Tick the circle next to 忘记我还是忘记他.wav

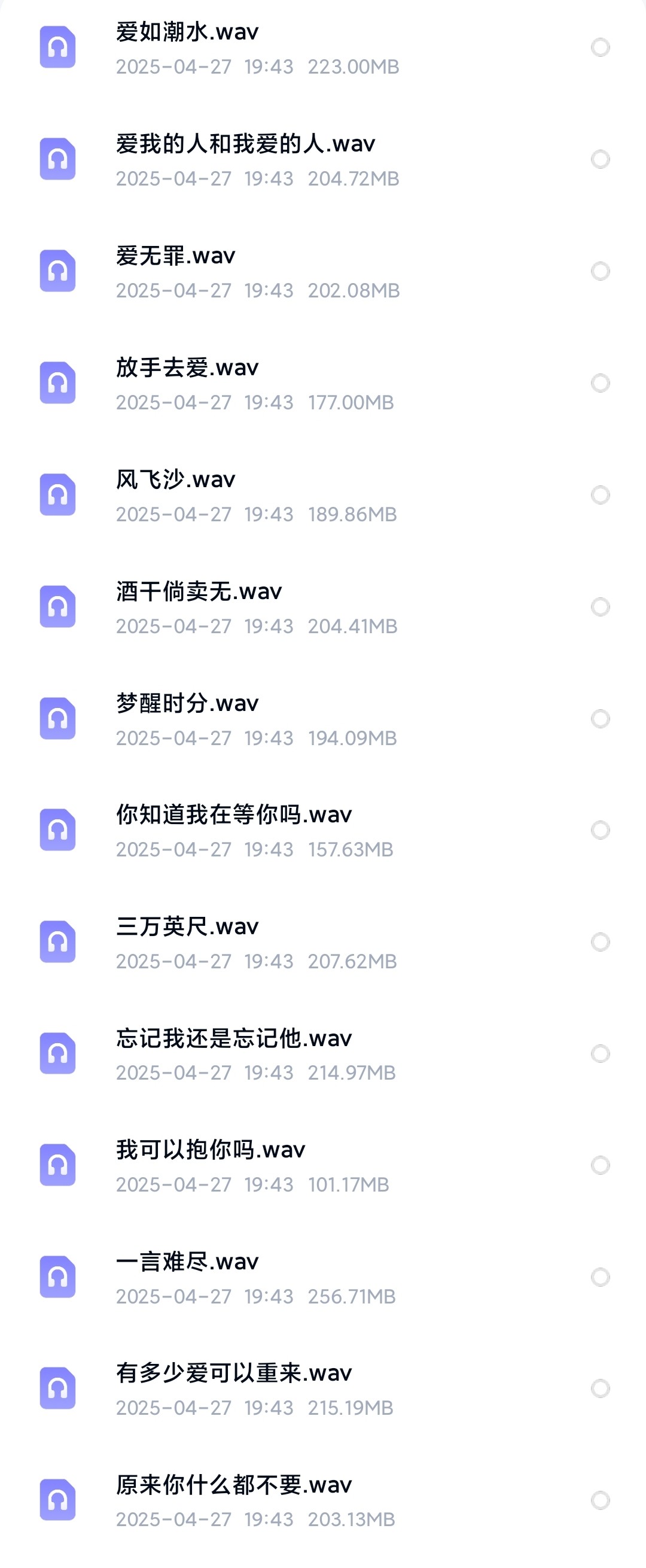(600, 1054)
